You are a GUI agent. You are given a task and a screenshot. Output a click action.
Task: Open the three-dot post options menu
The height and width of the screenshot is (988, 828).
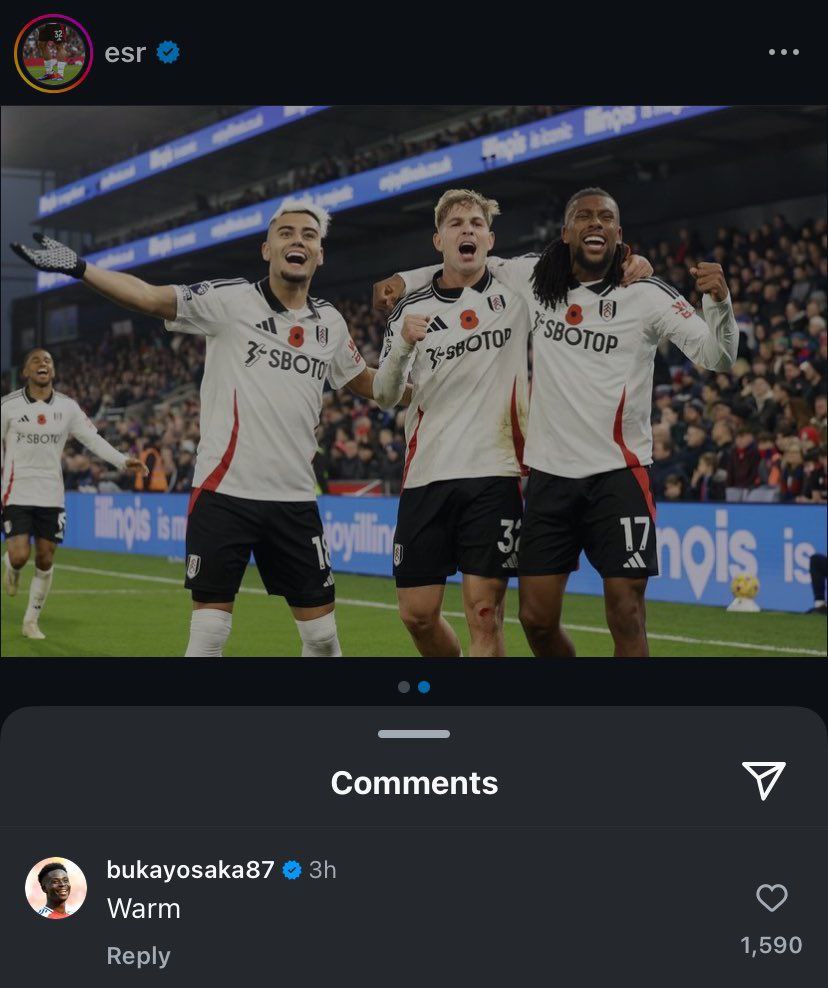(783, 53)
